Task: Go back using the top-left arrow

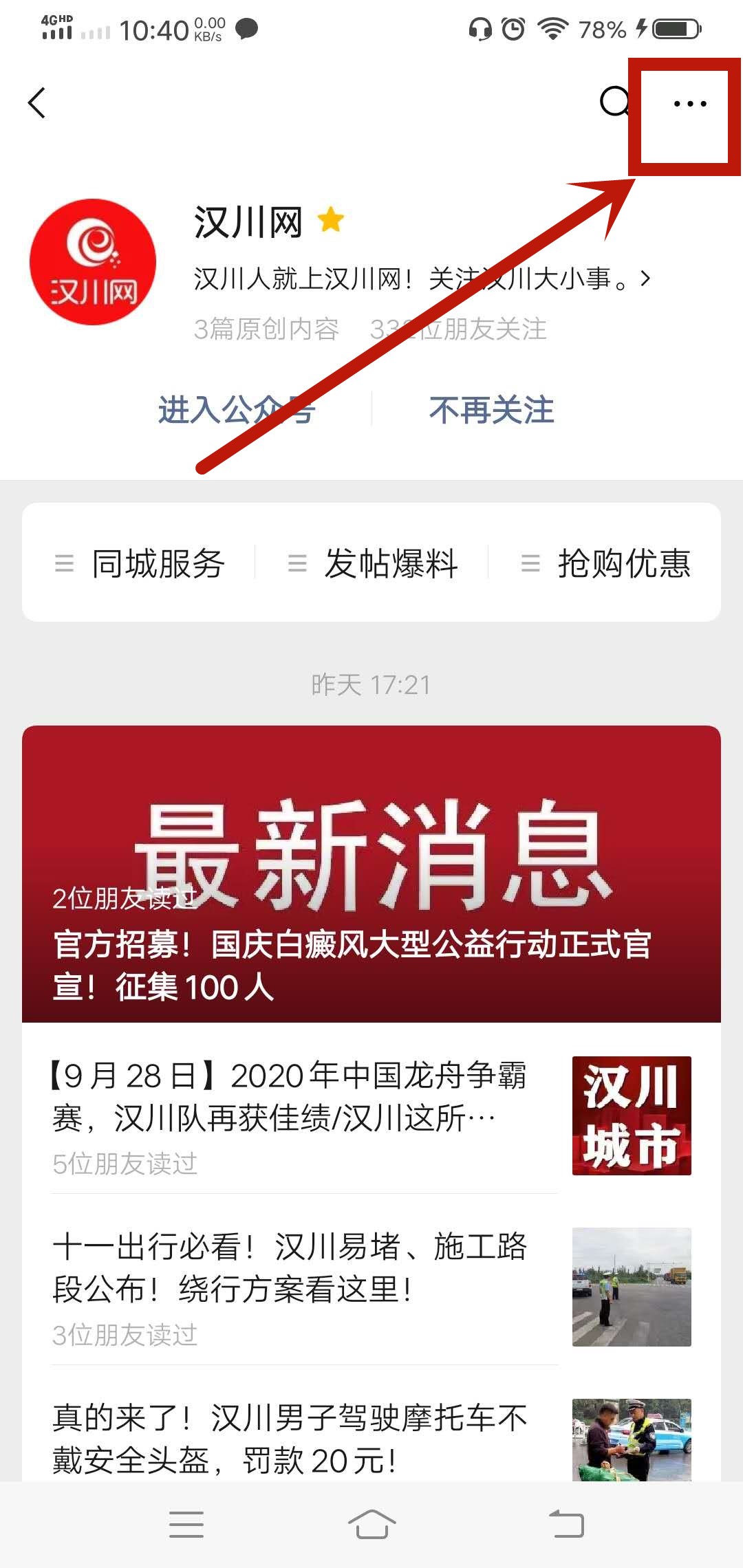Action: 37,103
